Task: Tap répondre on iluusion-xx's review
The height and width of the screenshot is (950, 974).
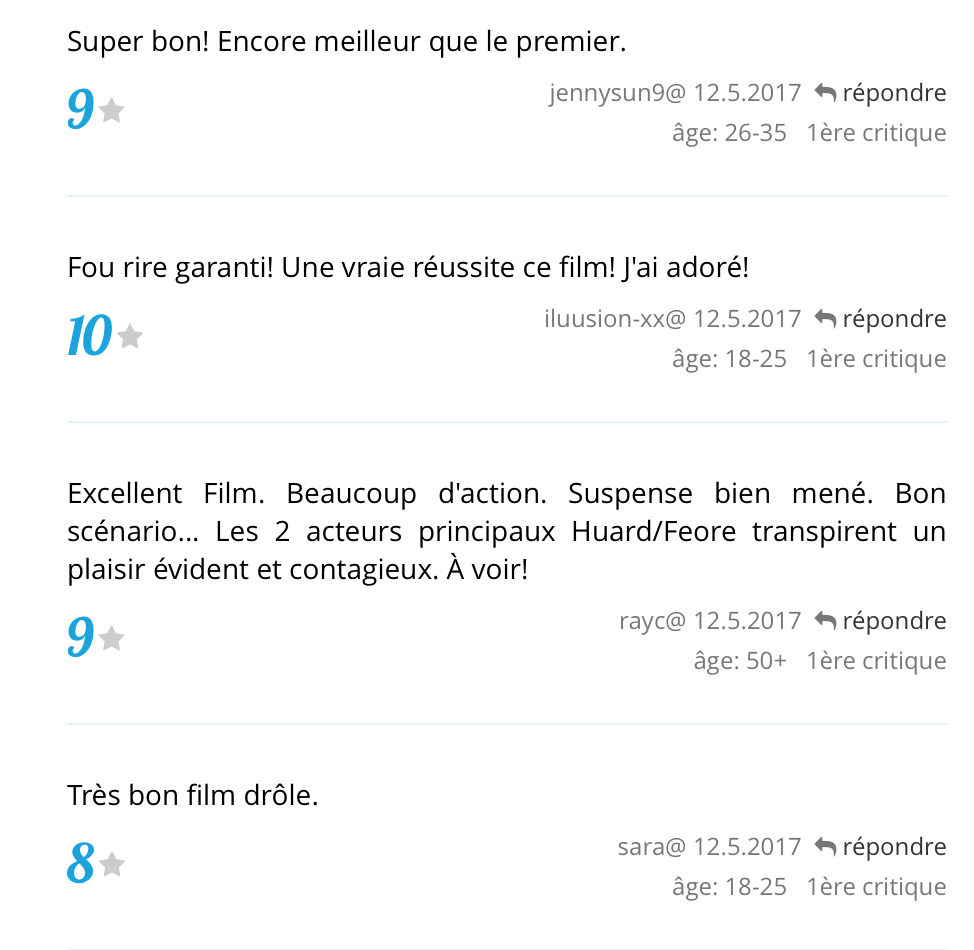Action: pyautogui.click(x=881, y=319)
